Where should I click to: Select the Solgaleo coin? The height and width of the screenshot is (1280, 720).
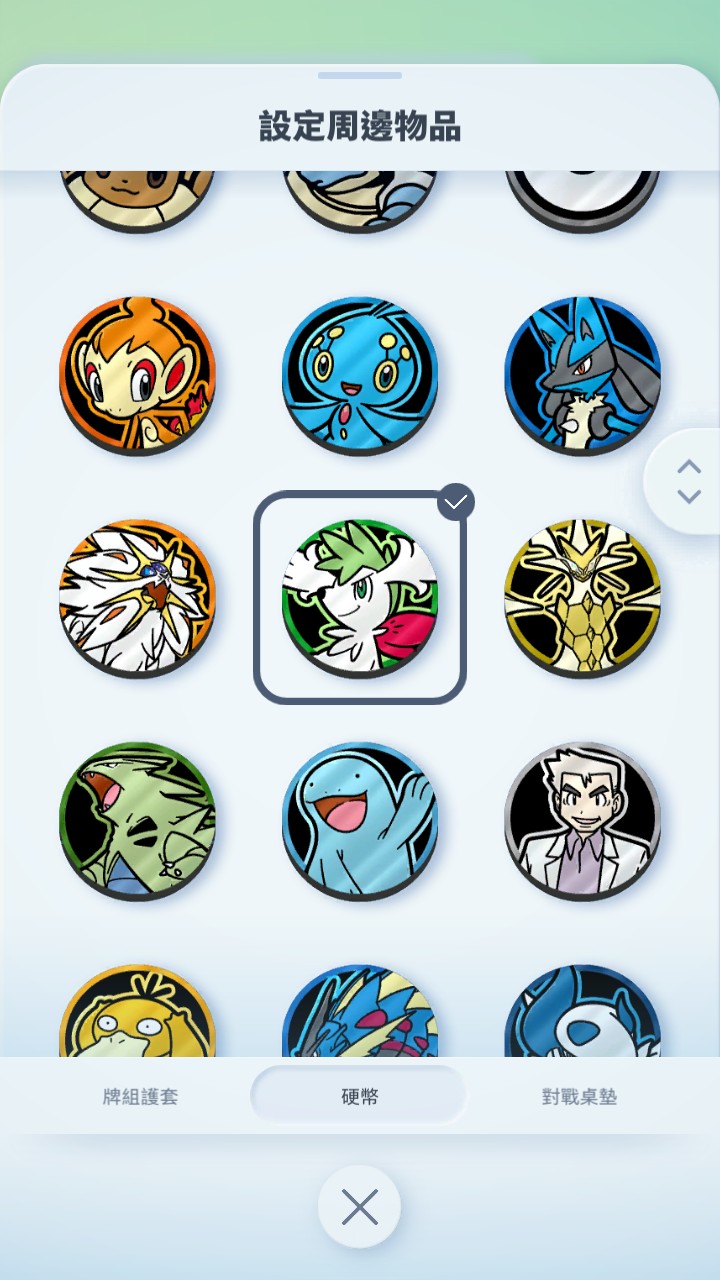coord(138,597)
